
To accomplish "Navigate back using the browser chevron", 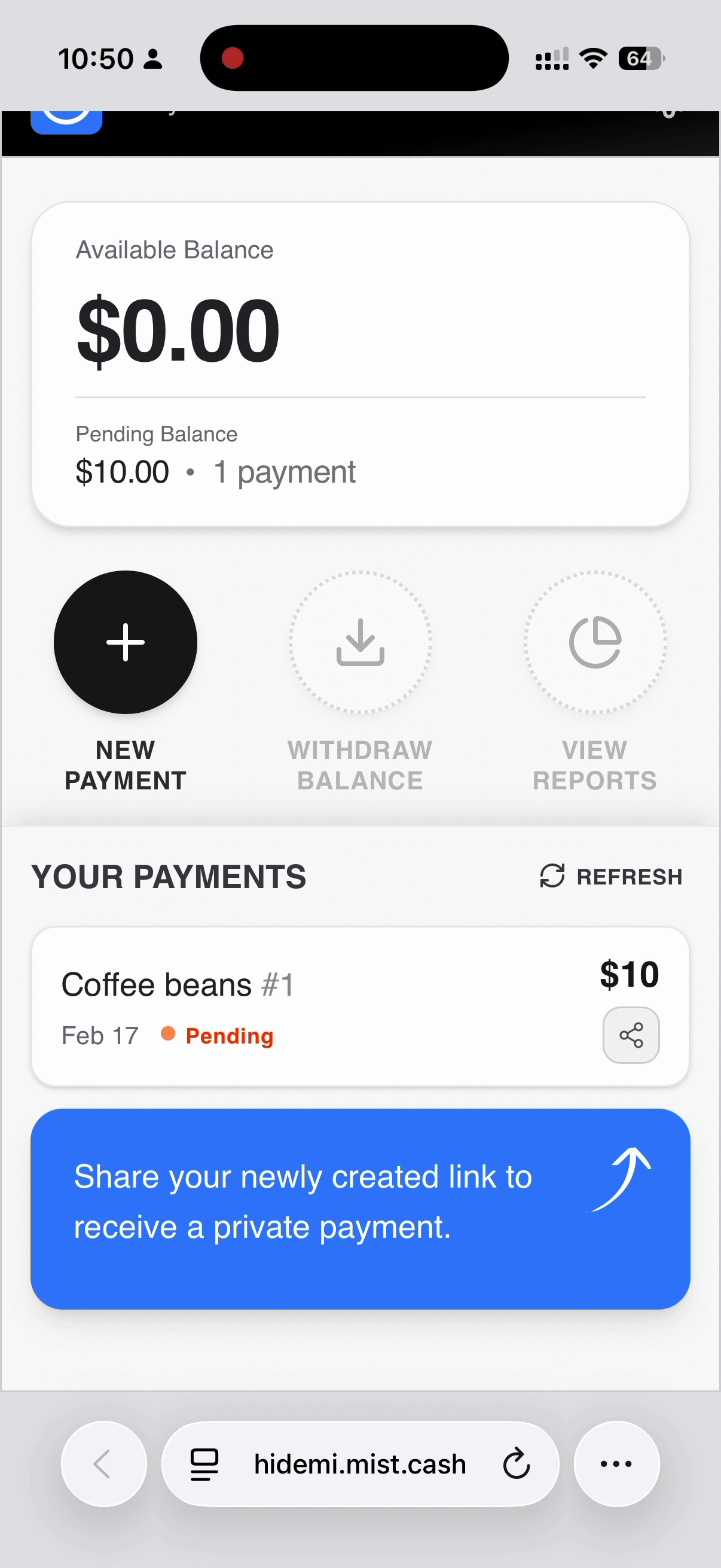I will (103, 1465).
